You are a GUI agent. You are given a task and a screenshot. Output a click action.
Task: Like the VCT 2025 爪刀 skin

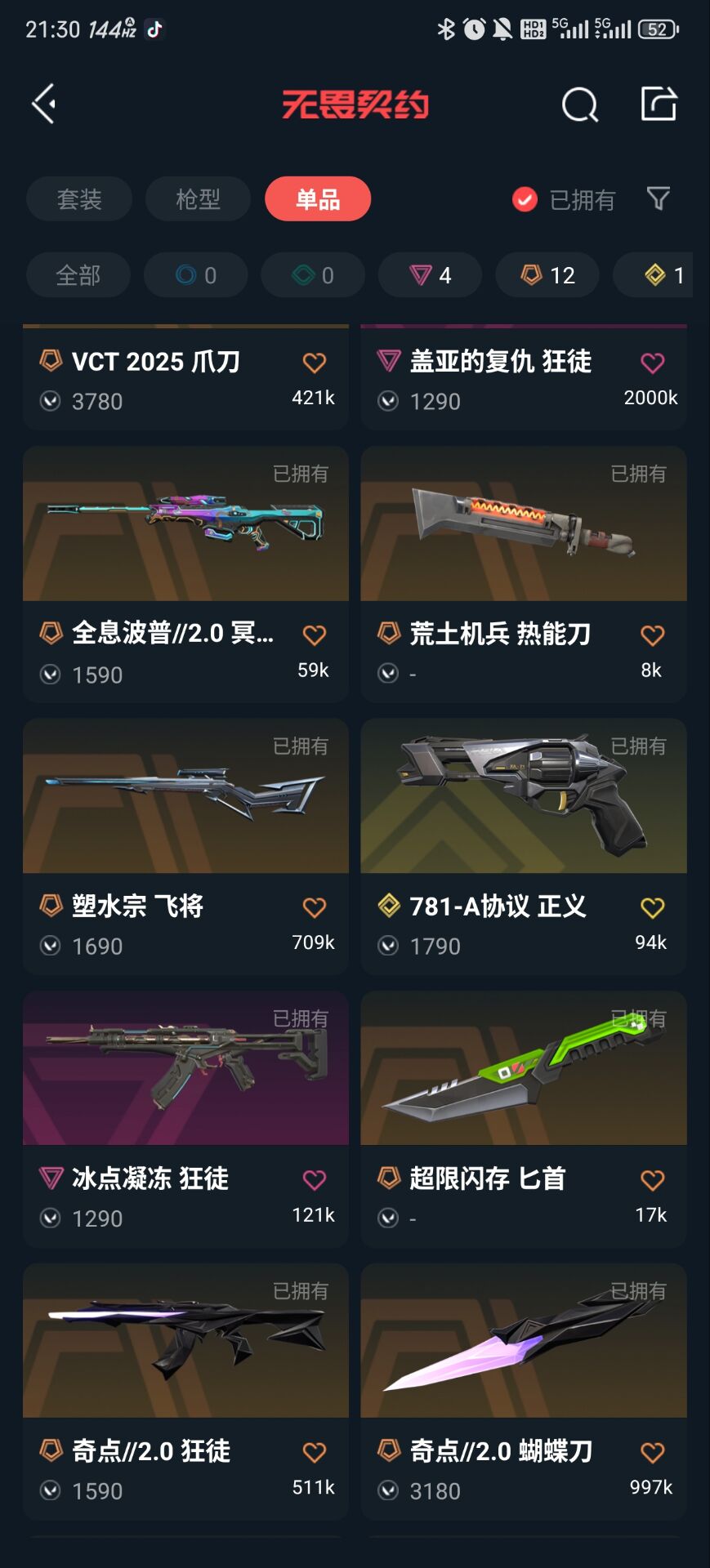click(315, 363)
